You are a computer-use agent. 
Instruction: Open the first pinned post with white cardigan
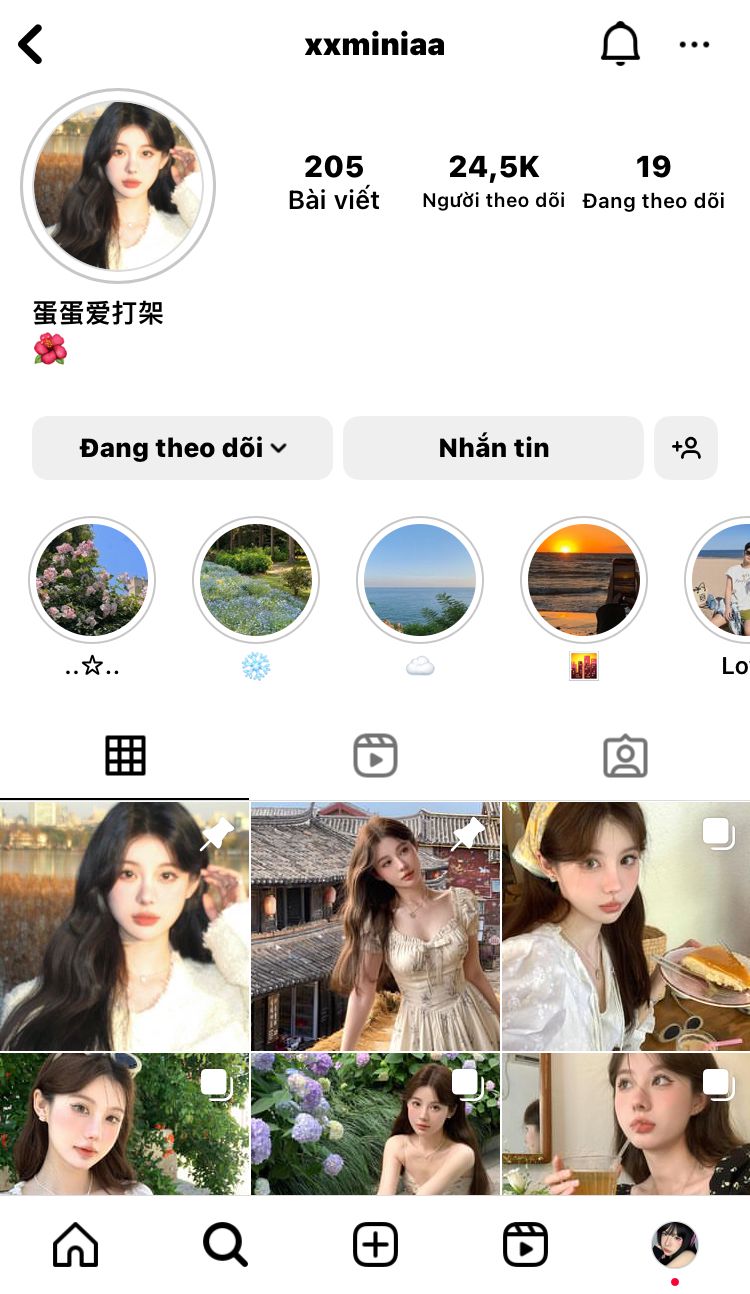pos(124,926)
